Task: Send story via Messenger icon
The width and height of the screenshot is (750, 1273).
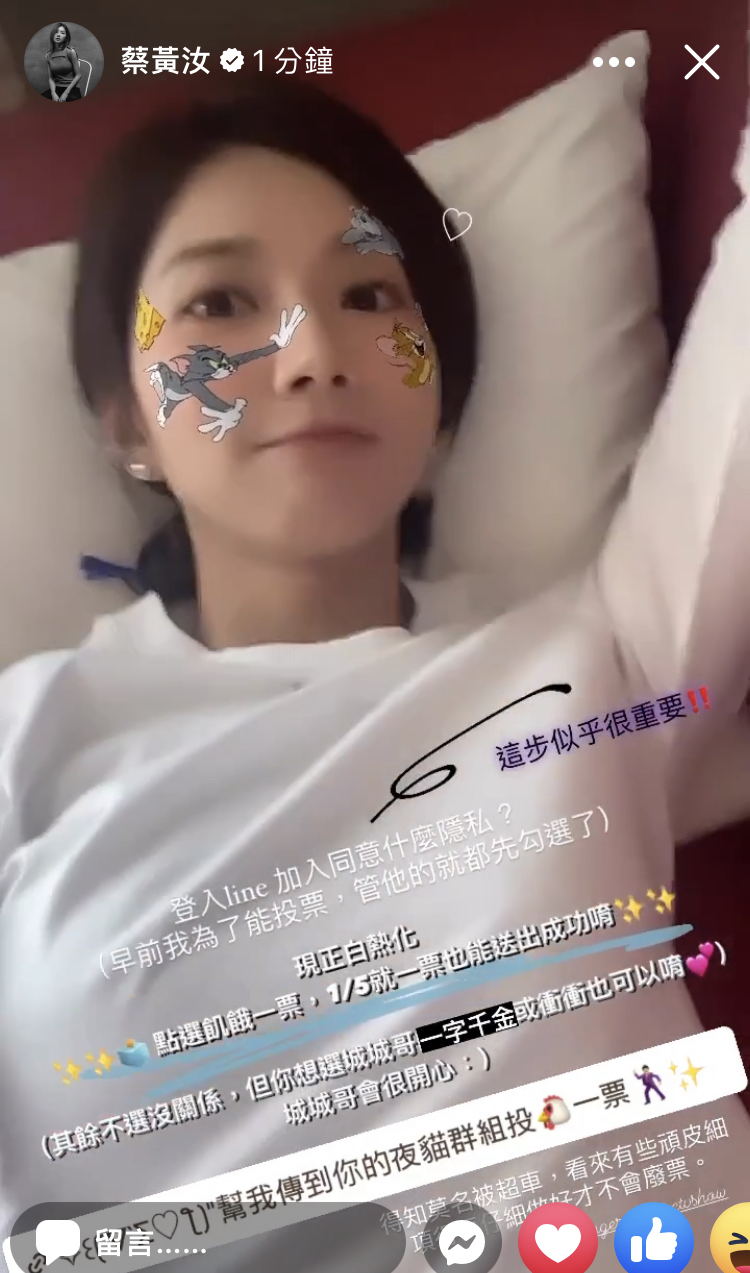Action: [x=461, y=1244]
